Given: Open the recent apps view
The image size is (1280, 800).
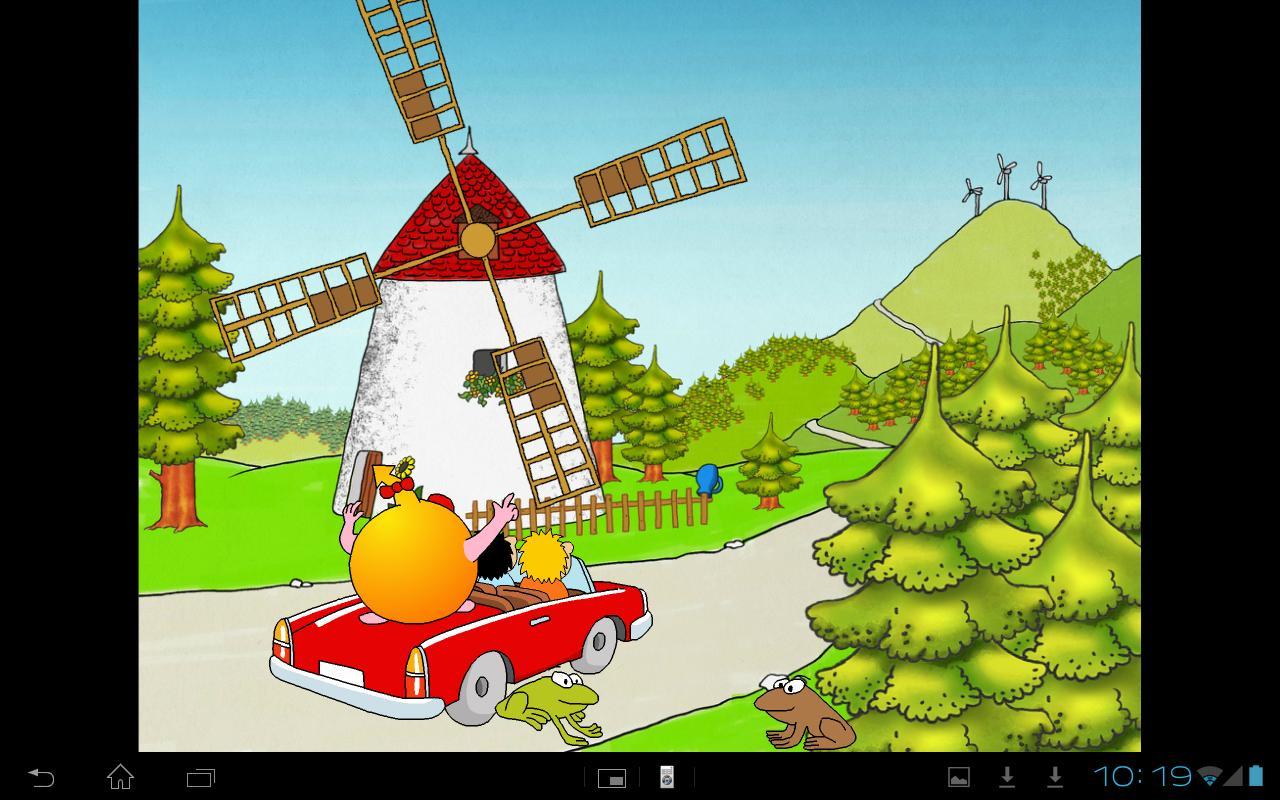Looking at the screenshot, I should pyautogui.click(x=201, y=777).
